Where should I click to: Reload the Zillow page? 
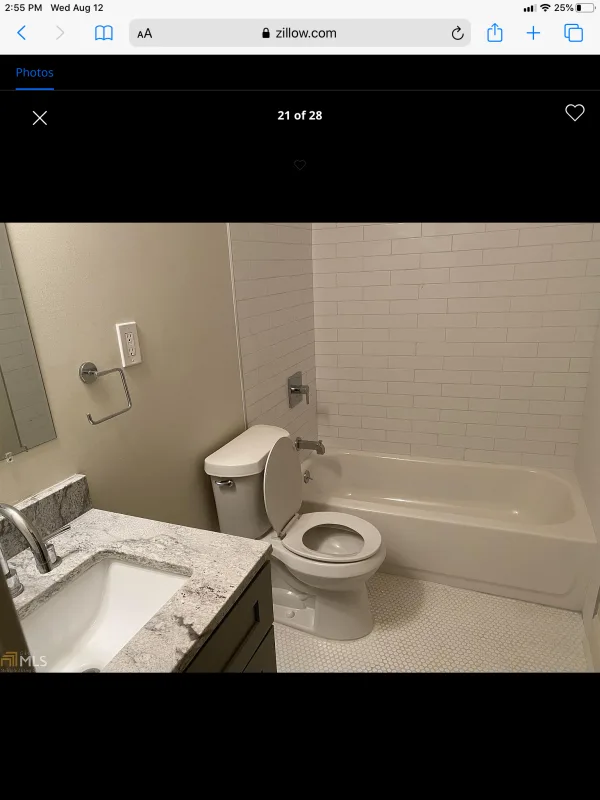[457, 33]
